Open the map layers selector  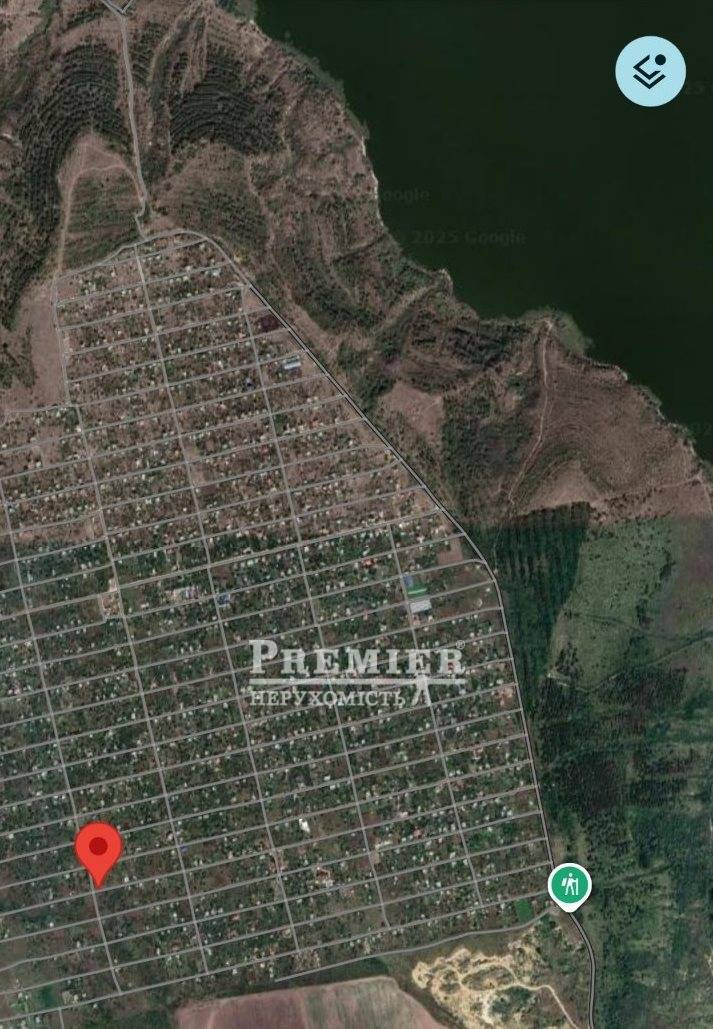click(650, 71)
